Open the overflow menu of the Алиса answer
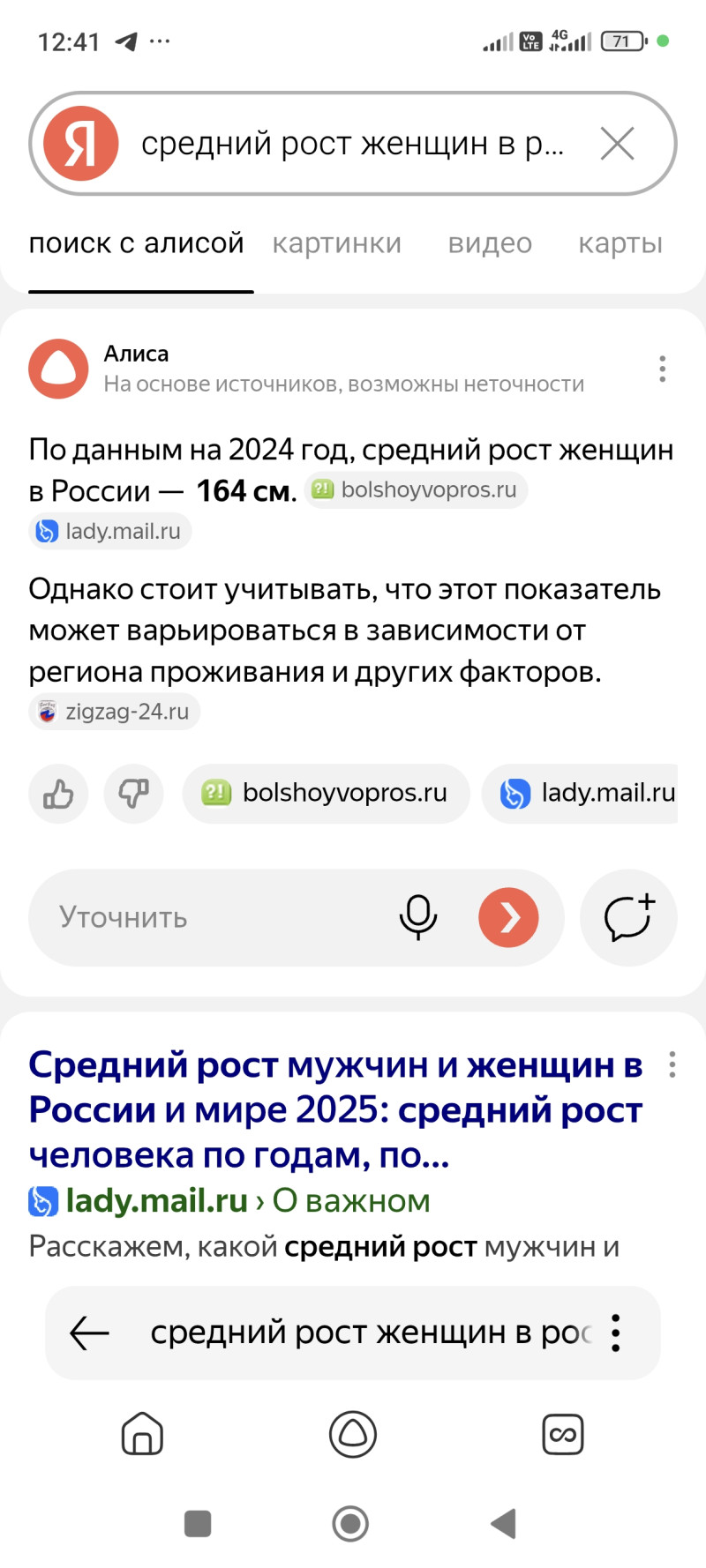The width and height of the screenshot is (706, 1568). 662,369
